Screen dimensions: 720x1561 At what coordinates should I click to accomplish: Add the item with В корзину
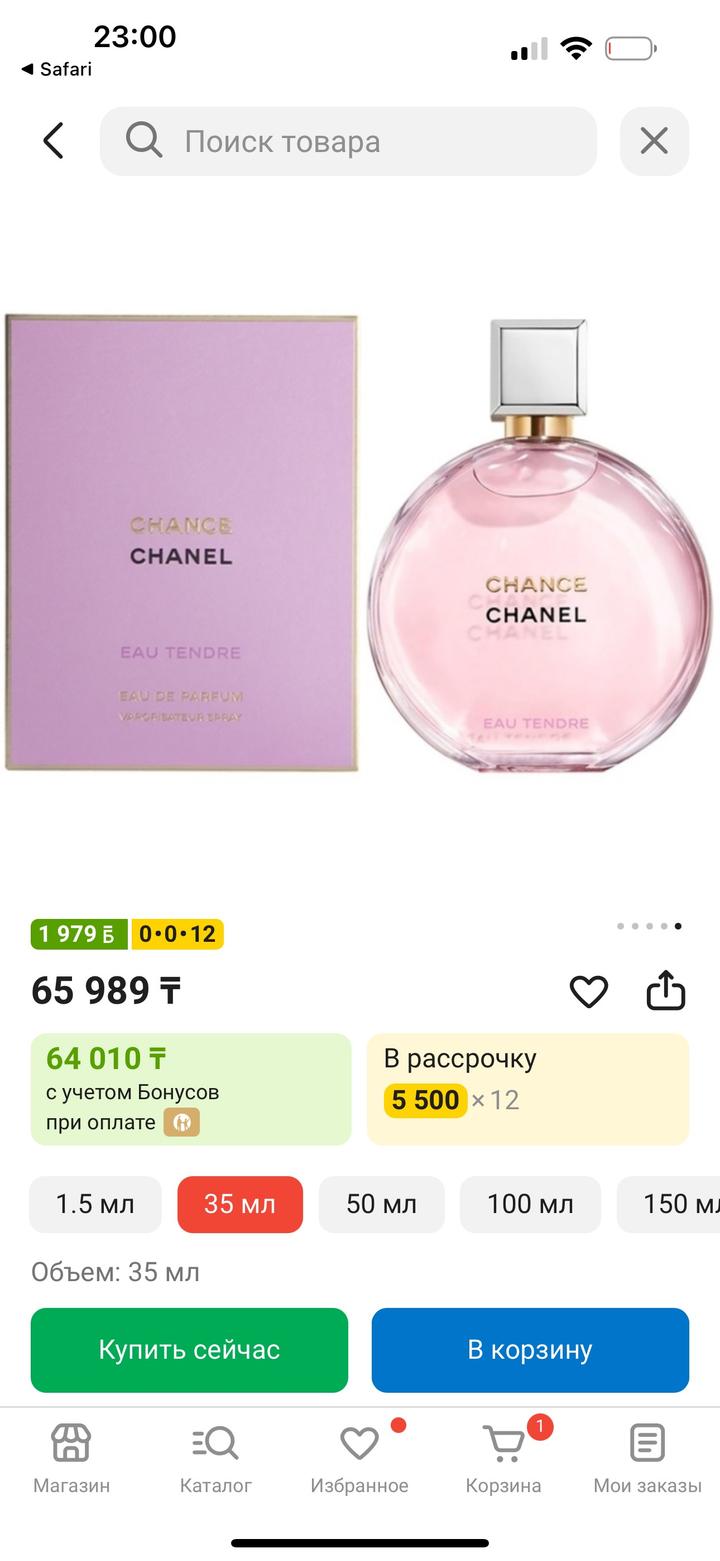530,1350
